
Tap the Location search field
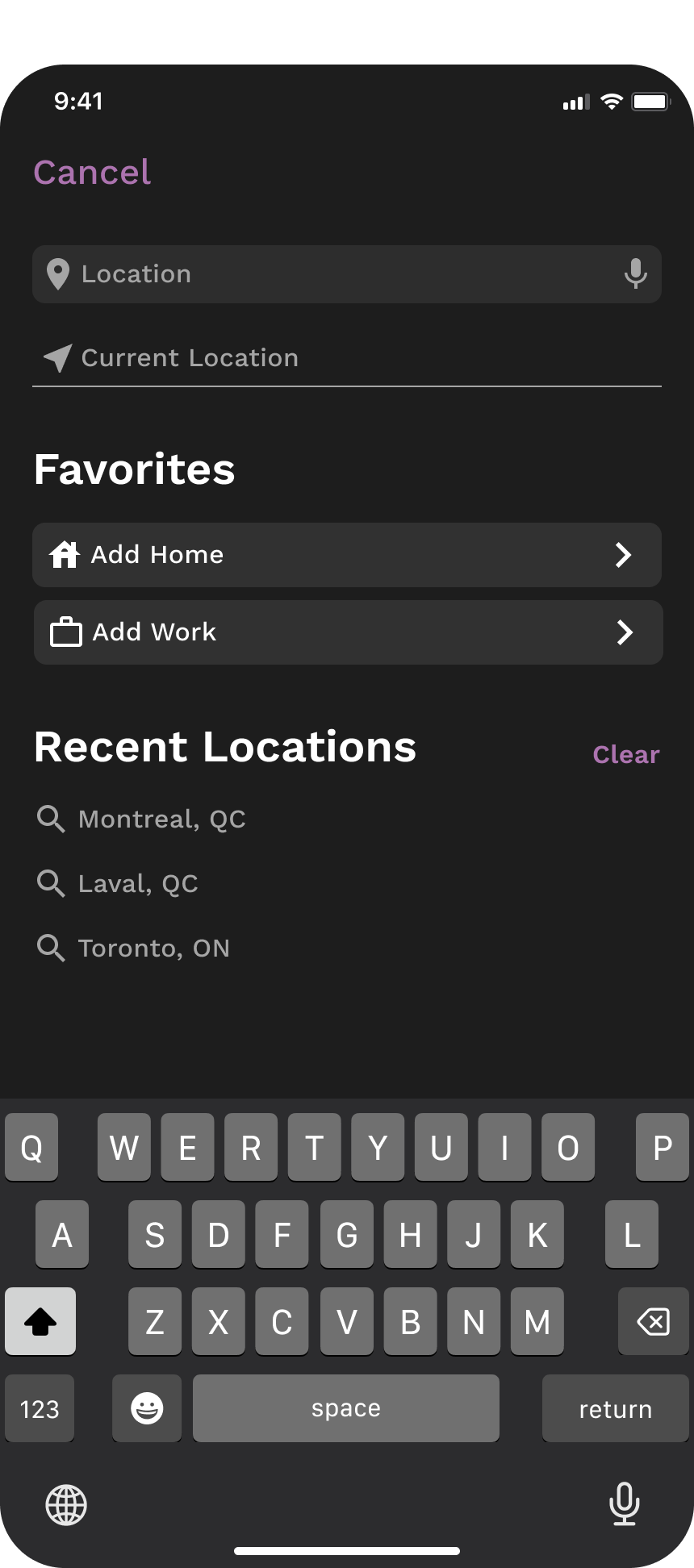(347, 274)
